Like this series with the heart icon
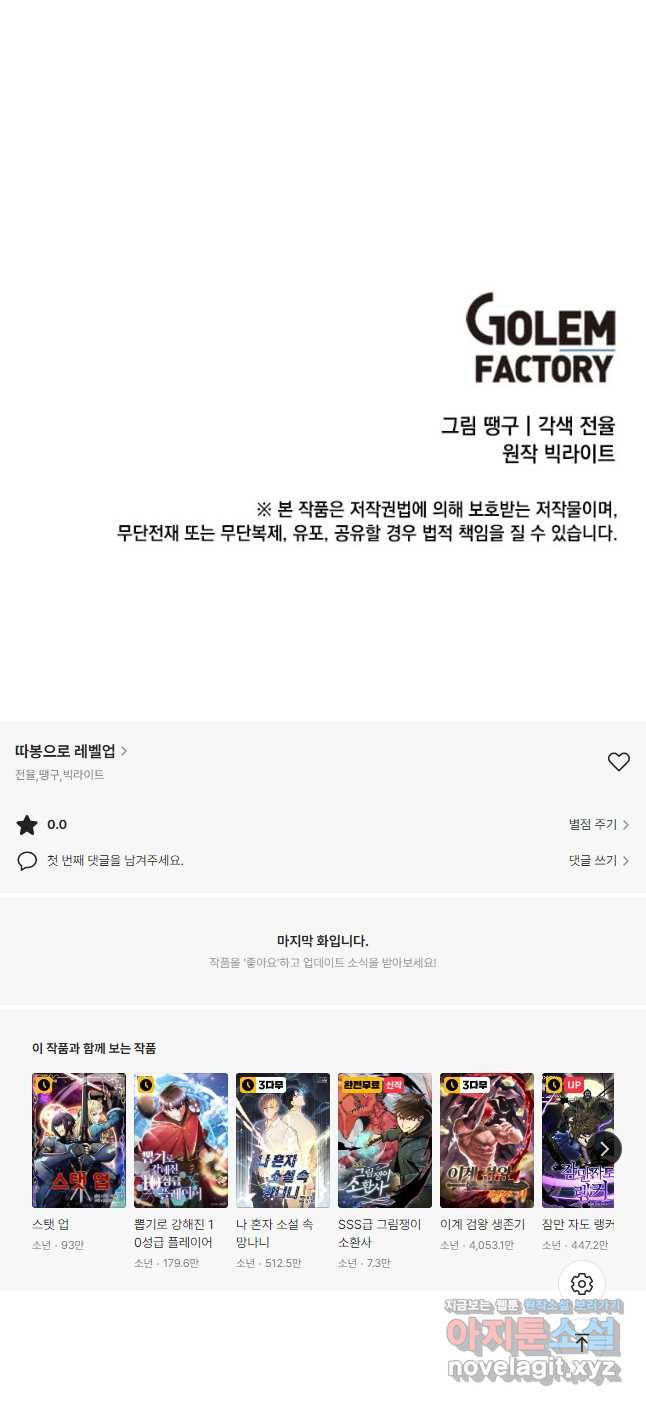Image resolution: width=646 pixels, height=1406 pixels. [x=619, y=762]
